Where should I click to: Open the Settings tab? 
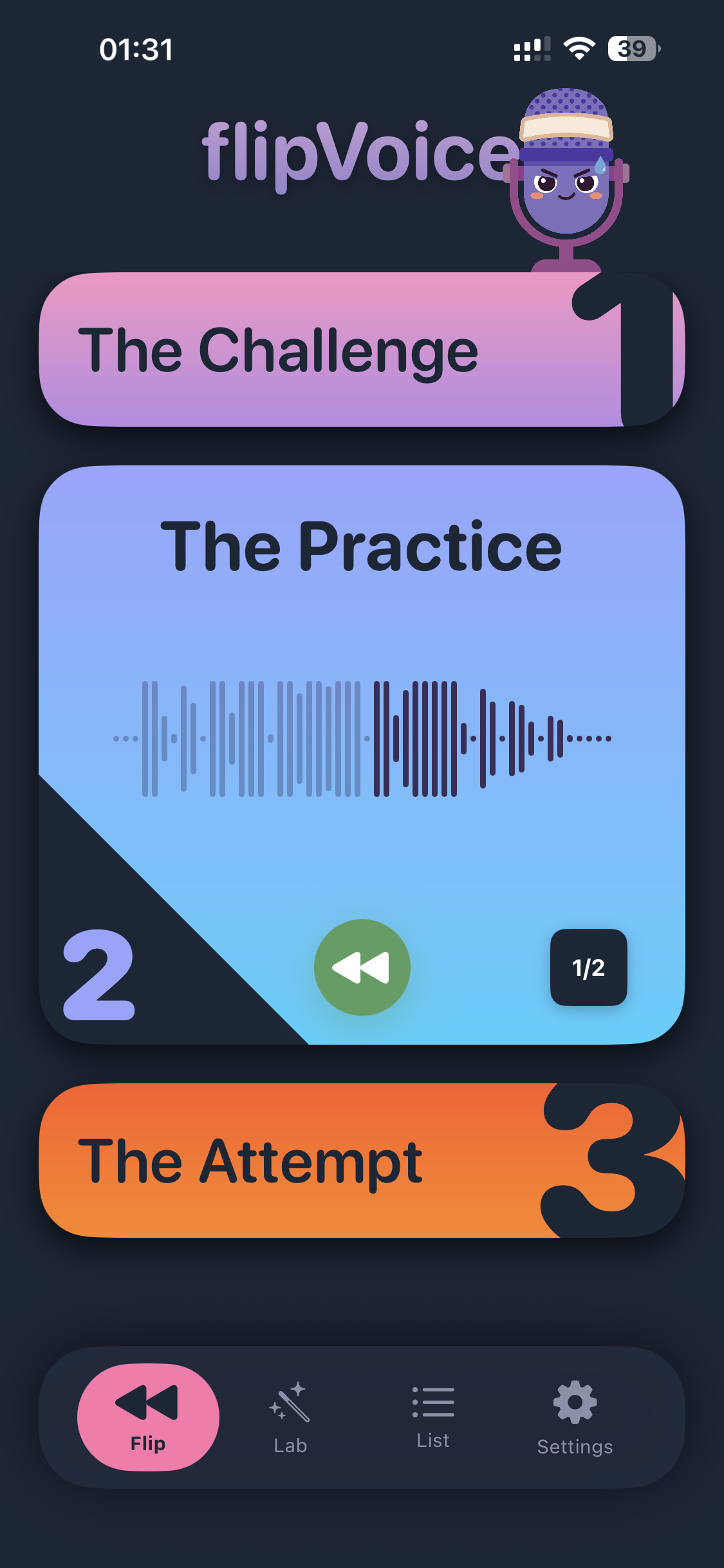point(575,1417)
